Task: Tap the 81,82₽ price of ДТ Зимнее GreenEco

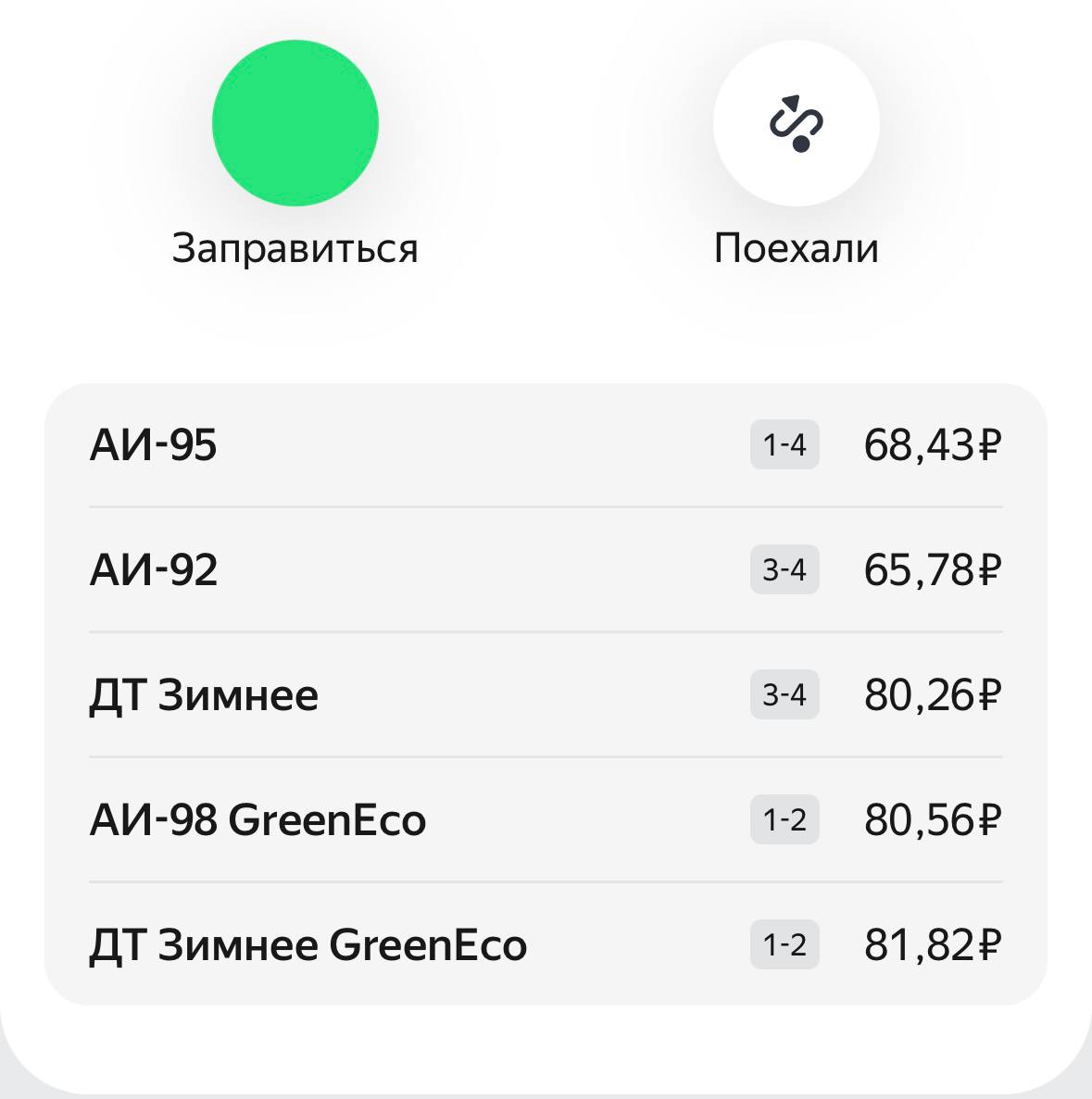Action: (x=933, y=945)
